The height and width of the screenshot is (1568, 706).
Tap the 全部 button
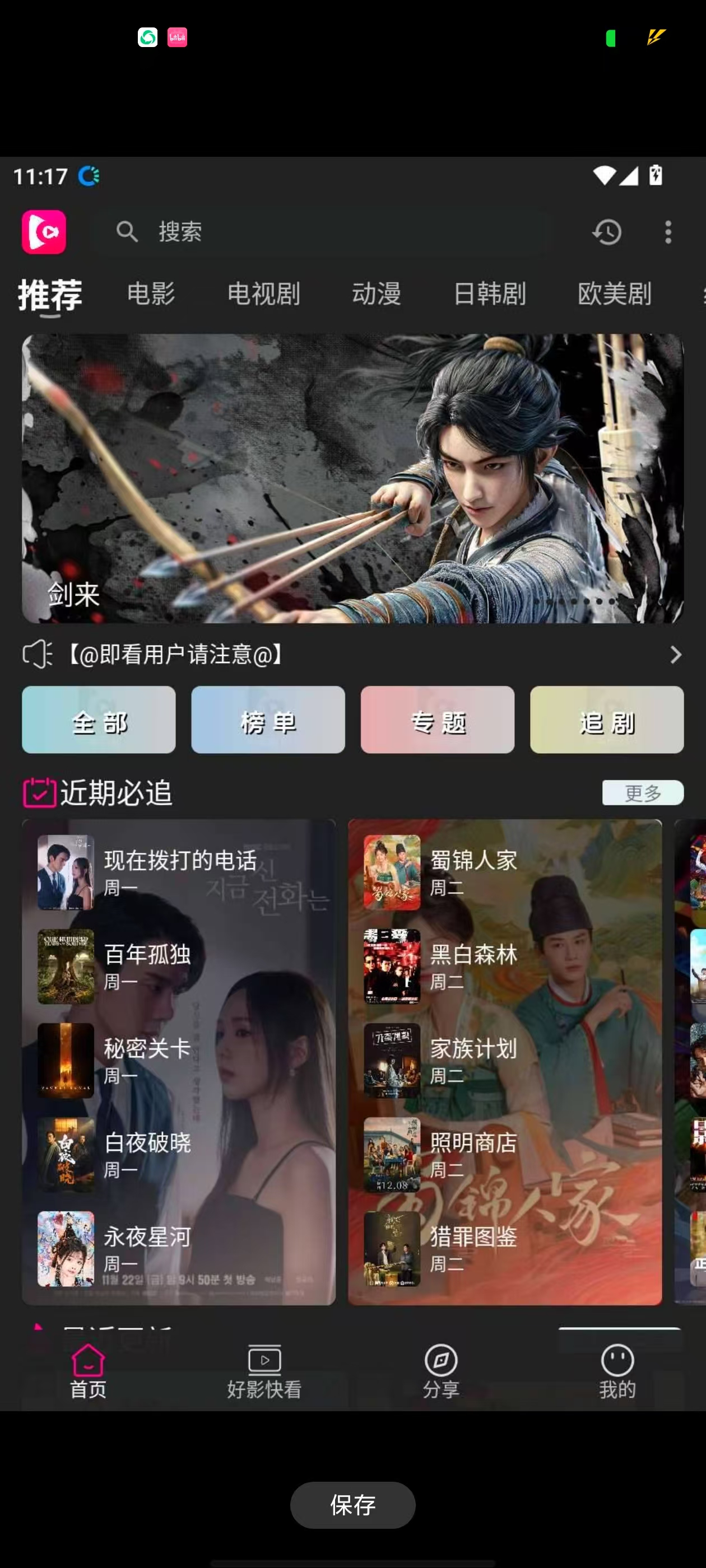99,720
